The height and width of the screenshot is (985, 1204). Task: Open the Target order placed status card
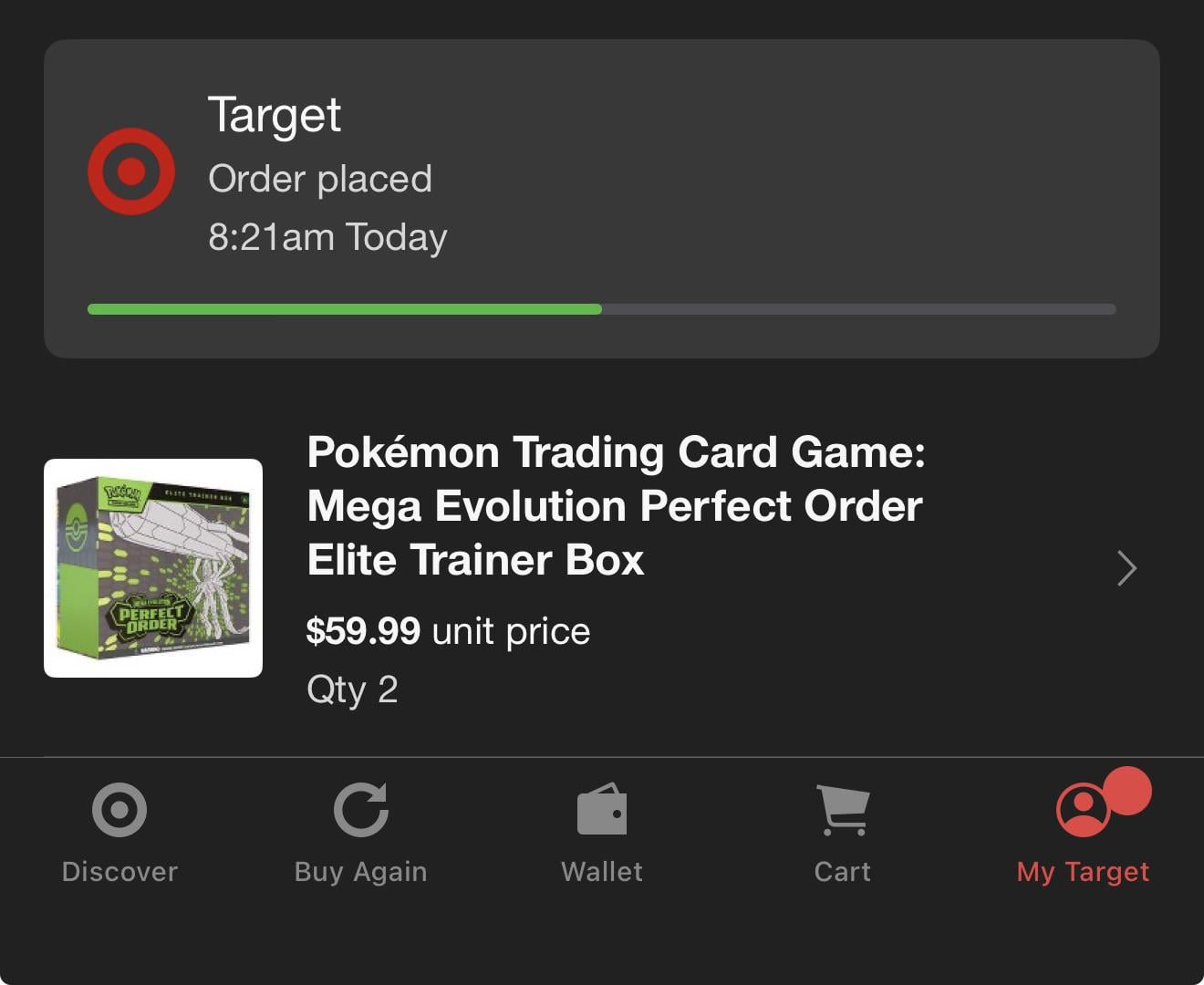pyautogui.click(x=602, y=199)
